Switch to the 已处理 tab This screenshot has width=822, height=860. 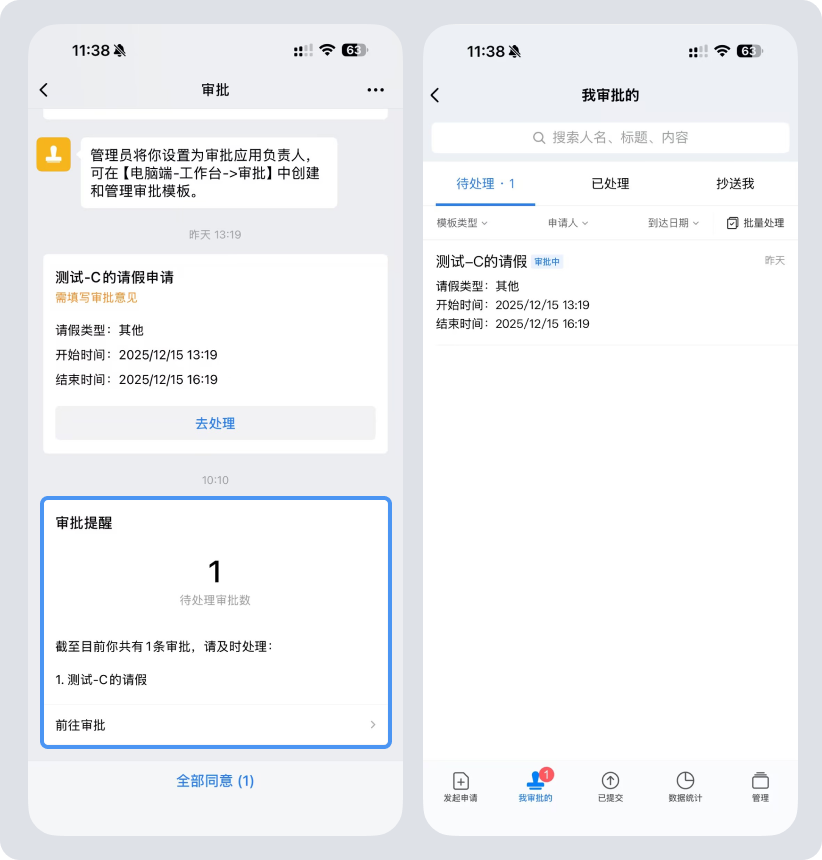click(610, 184)
